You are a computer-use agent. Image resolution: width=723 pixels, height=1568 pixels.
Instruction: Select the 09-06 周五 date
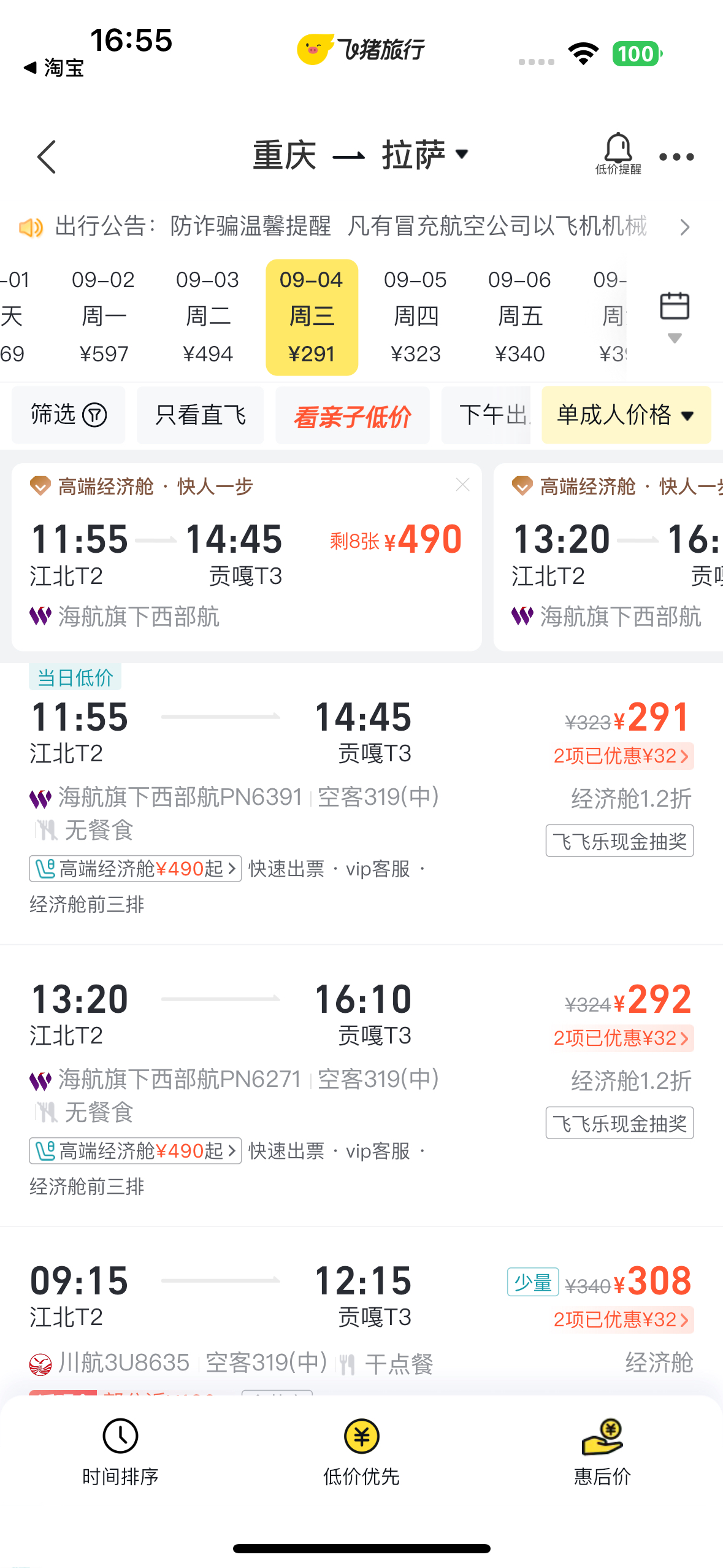[x=520, y=317]
